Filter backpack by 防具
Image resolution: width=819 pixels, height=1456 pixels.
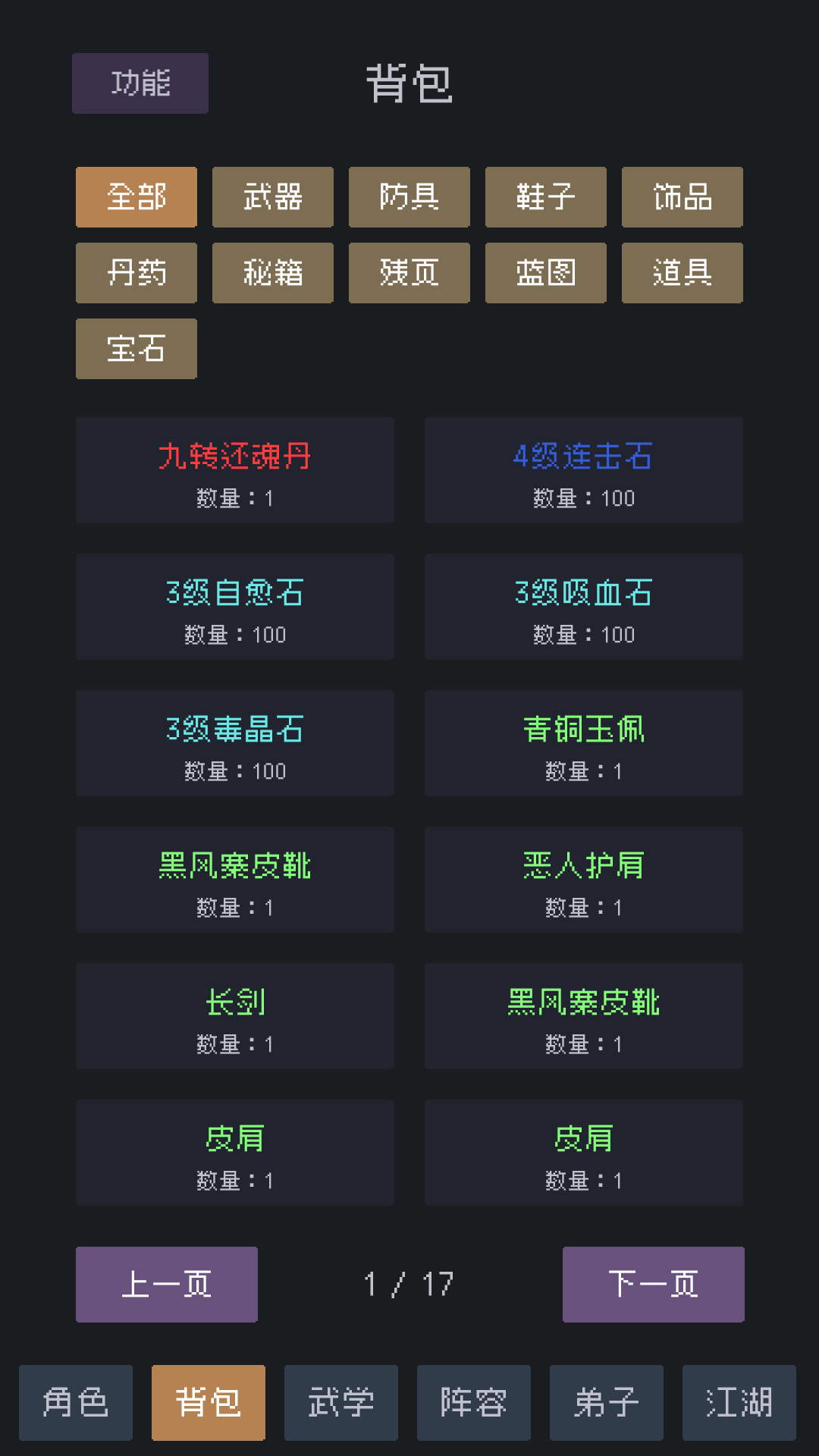coord(409,196)
